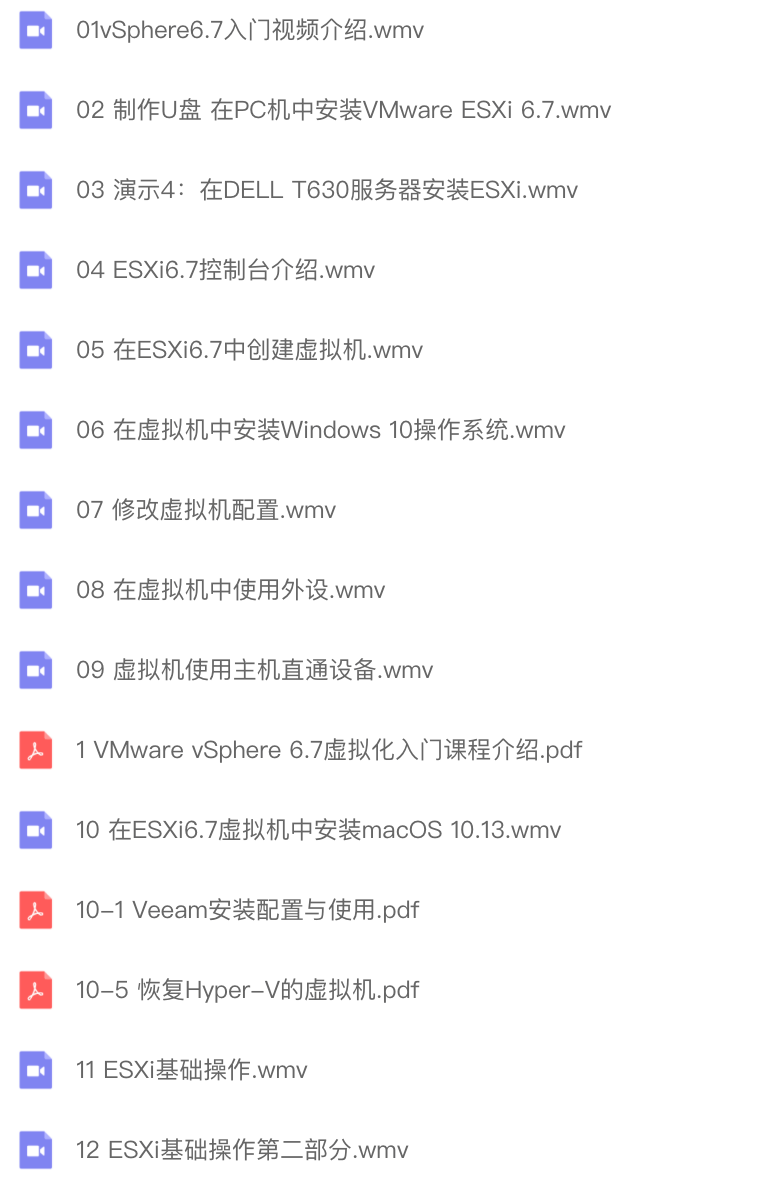Open the 10-5 恢复Hyper-V的虚拟机.pdf document

click(x=247, y=990)
